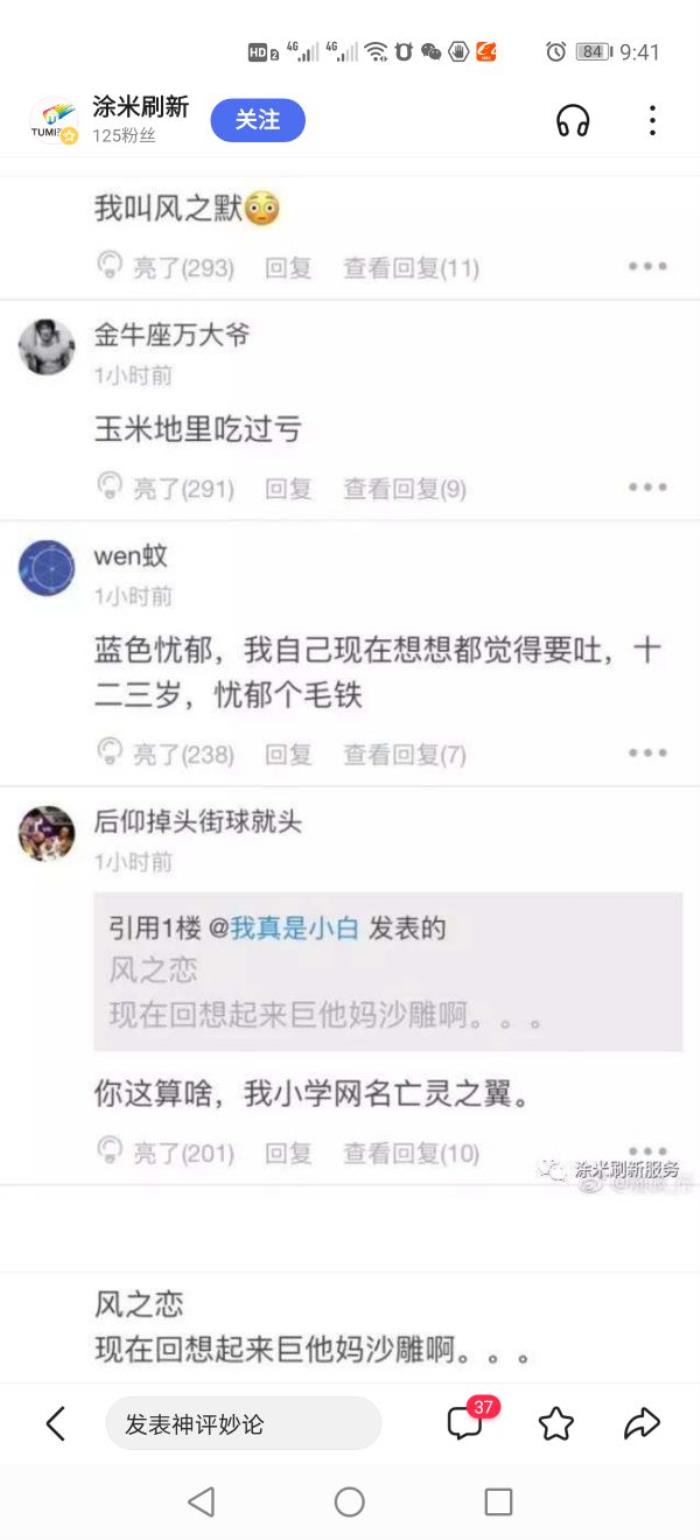The image size is (700, 1540).
Task: Light up the 我叫风之默 comment
Action: [x=166, y=268]
